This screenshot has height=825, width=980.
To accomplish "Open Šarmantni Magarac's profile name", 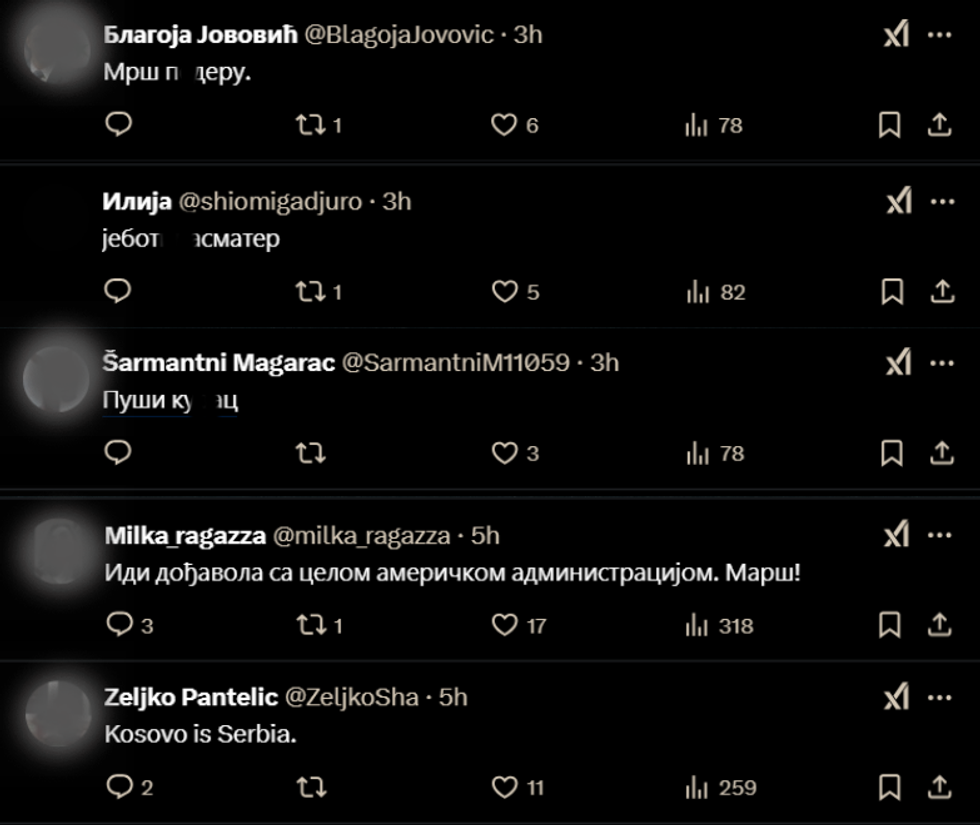I will [218, 362].
